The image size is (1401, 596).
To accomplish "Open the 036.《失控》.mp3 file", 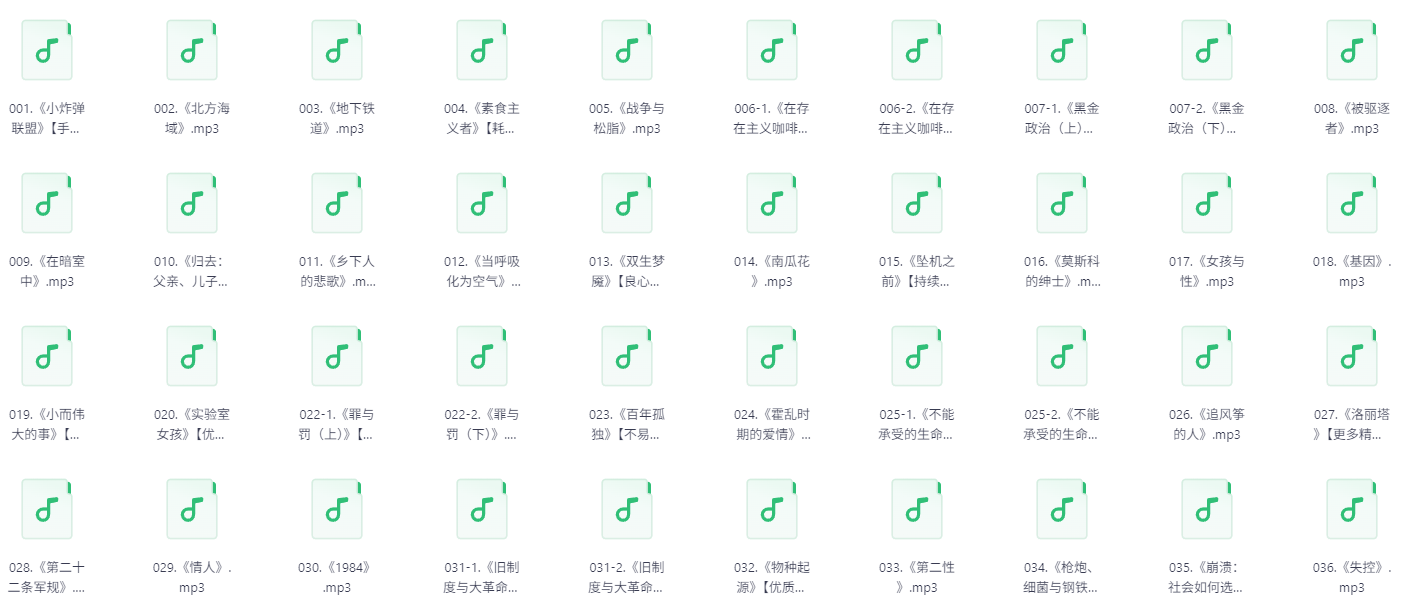I will coord(1352,509).
